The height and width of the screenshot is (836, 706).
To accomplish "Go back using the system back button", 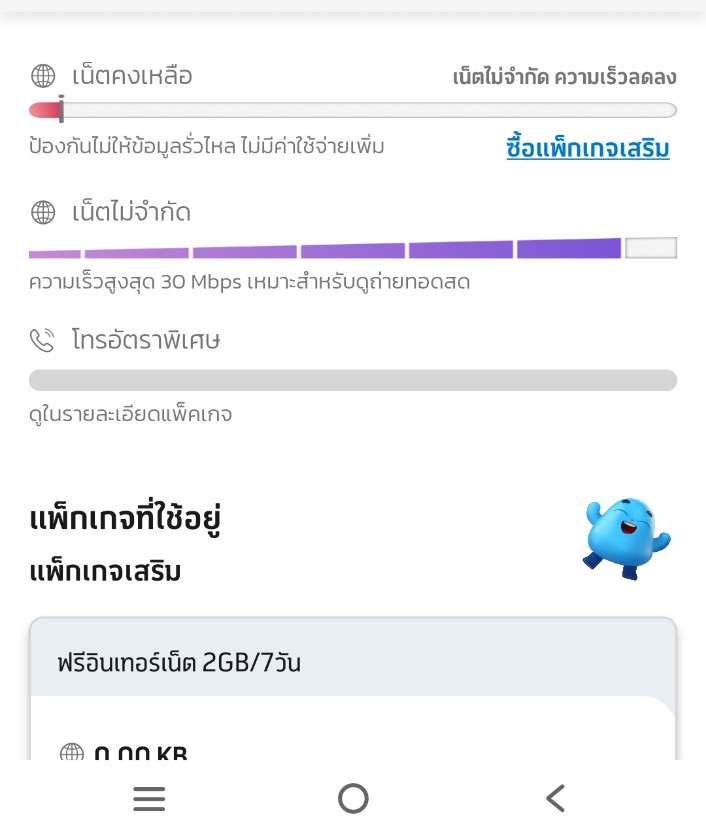I will tap(556, 798).
